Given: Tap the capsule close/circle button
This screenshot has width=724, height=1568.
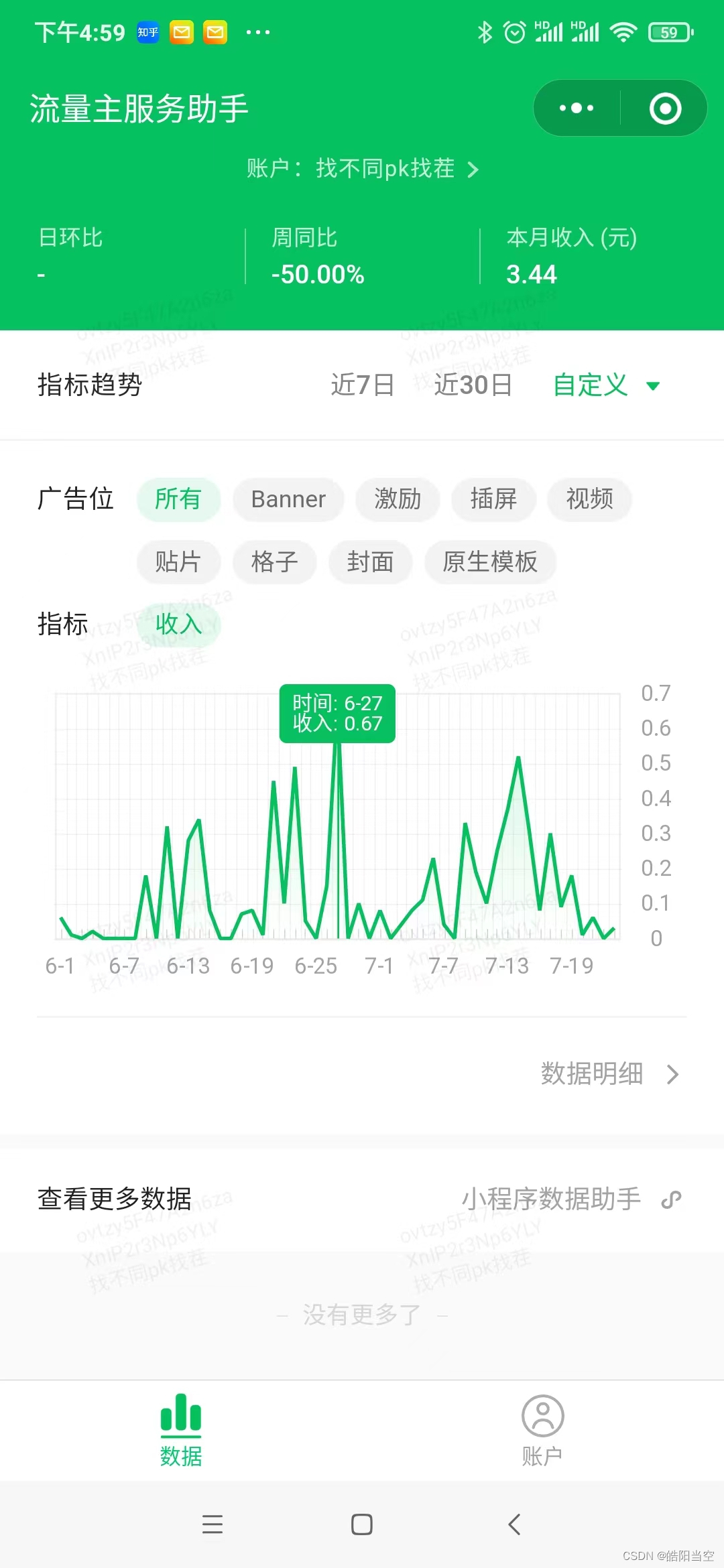Looking at the screenshot, I should (x=664, y=107).
